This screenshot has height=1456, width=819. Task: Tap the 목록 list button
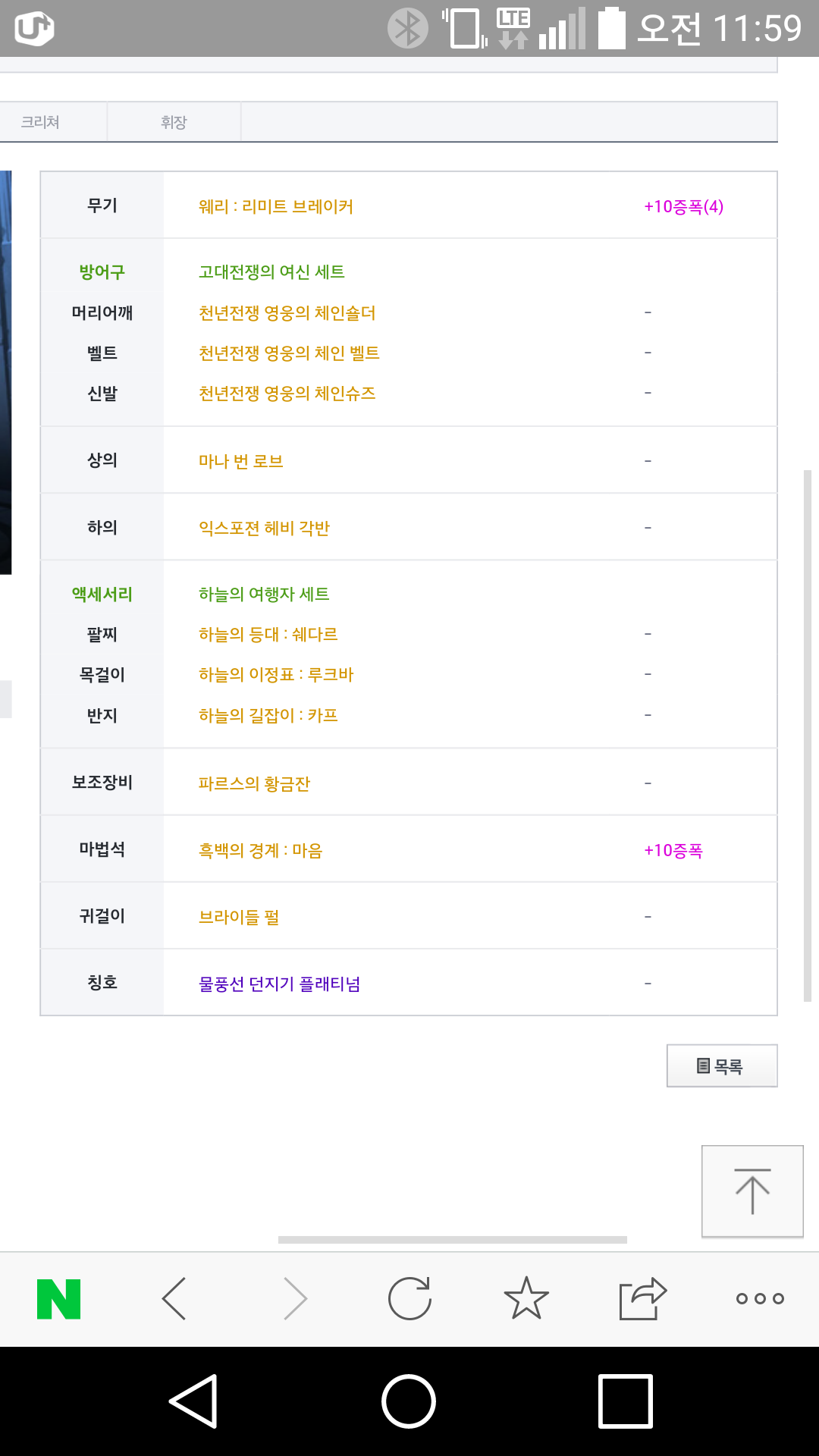(x=722, y=1065)
